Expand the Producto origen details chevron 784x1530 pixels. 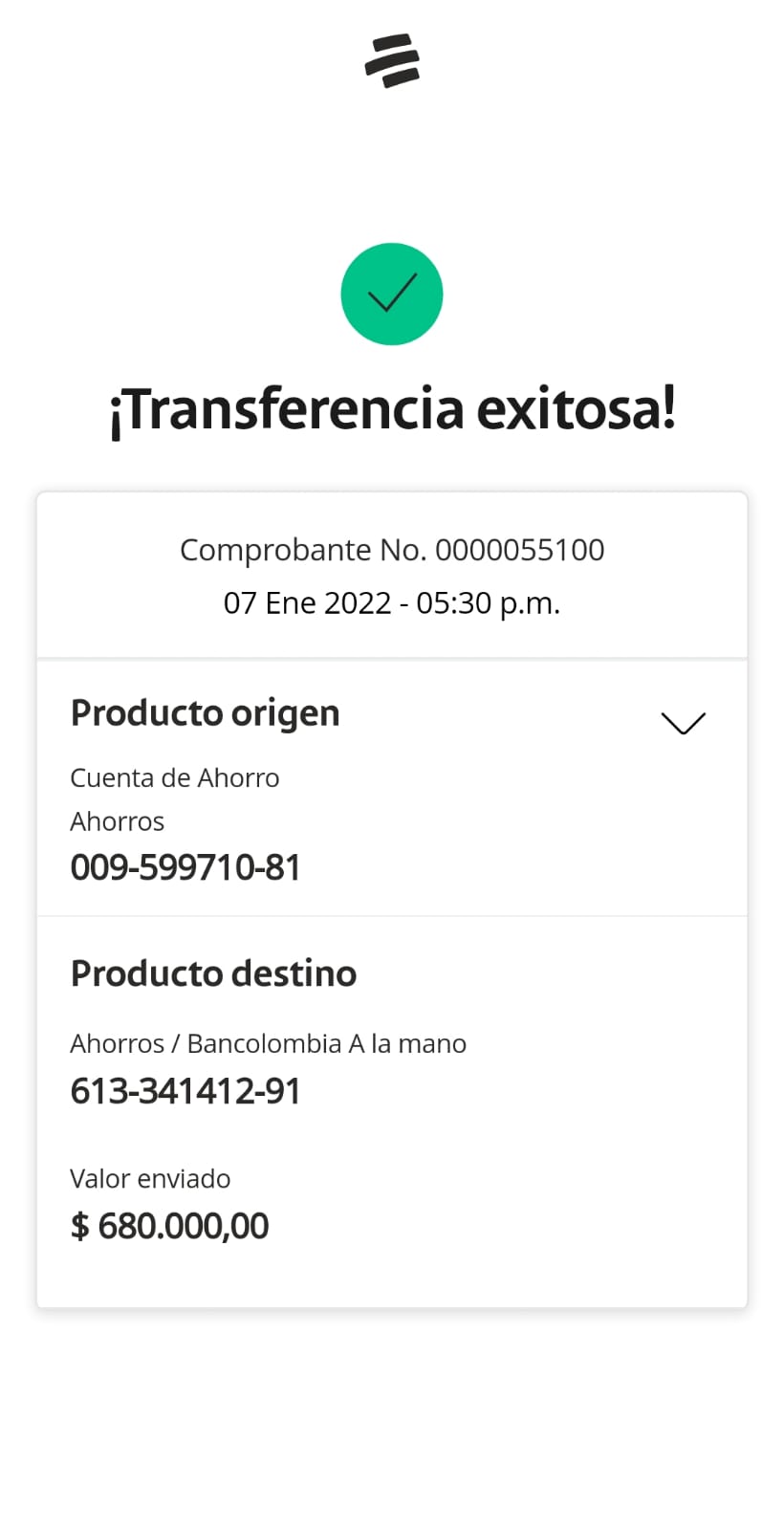683,723
